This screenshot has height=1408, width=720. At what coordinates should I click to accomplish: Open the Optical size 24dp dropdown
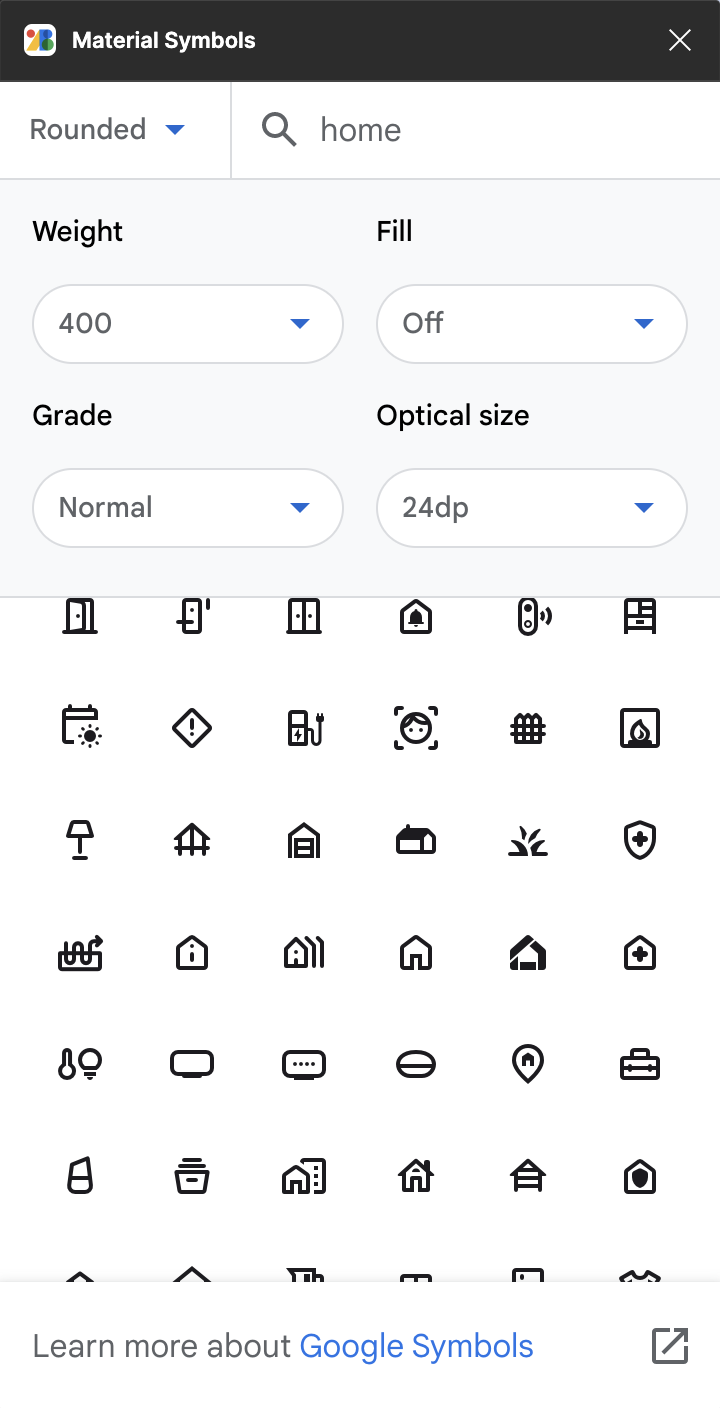click(532, 508)
